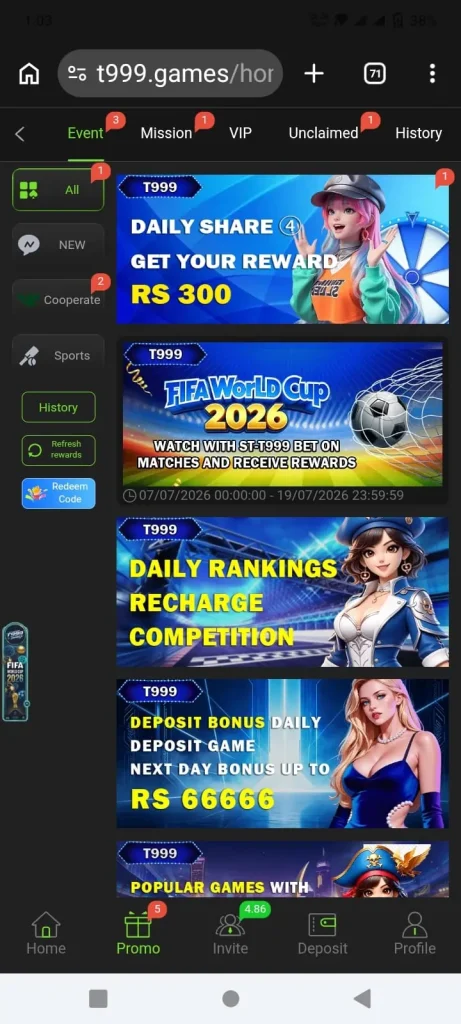Viewport: 461px width, 1024px height.
Task: Select the Sports category
Action: (x=58, y=355)
